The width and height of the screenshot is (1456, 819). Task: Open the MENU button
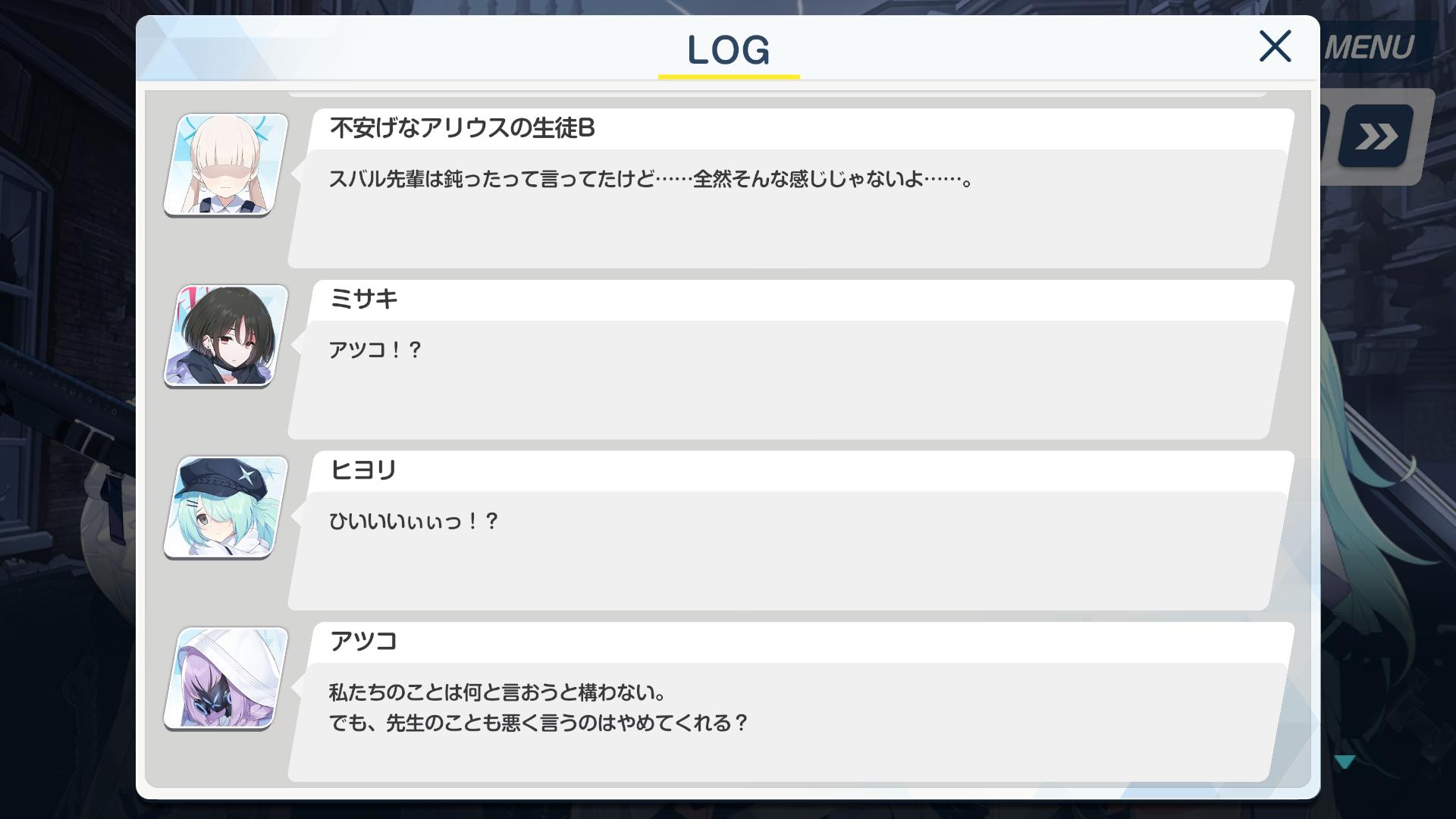tap(1370, 48)
